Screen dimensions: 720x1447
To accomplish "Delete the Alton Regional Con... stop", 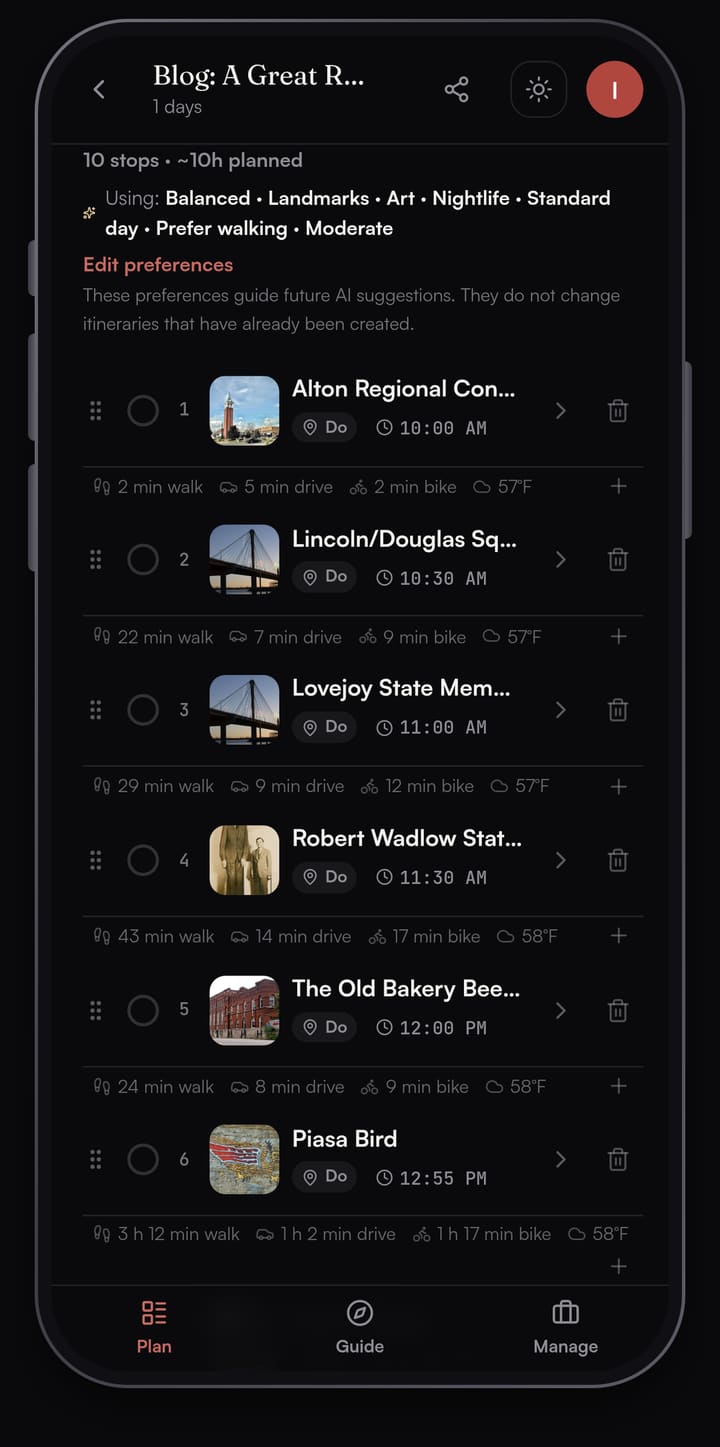I will pyautogui.click(x=618, y=410).
